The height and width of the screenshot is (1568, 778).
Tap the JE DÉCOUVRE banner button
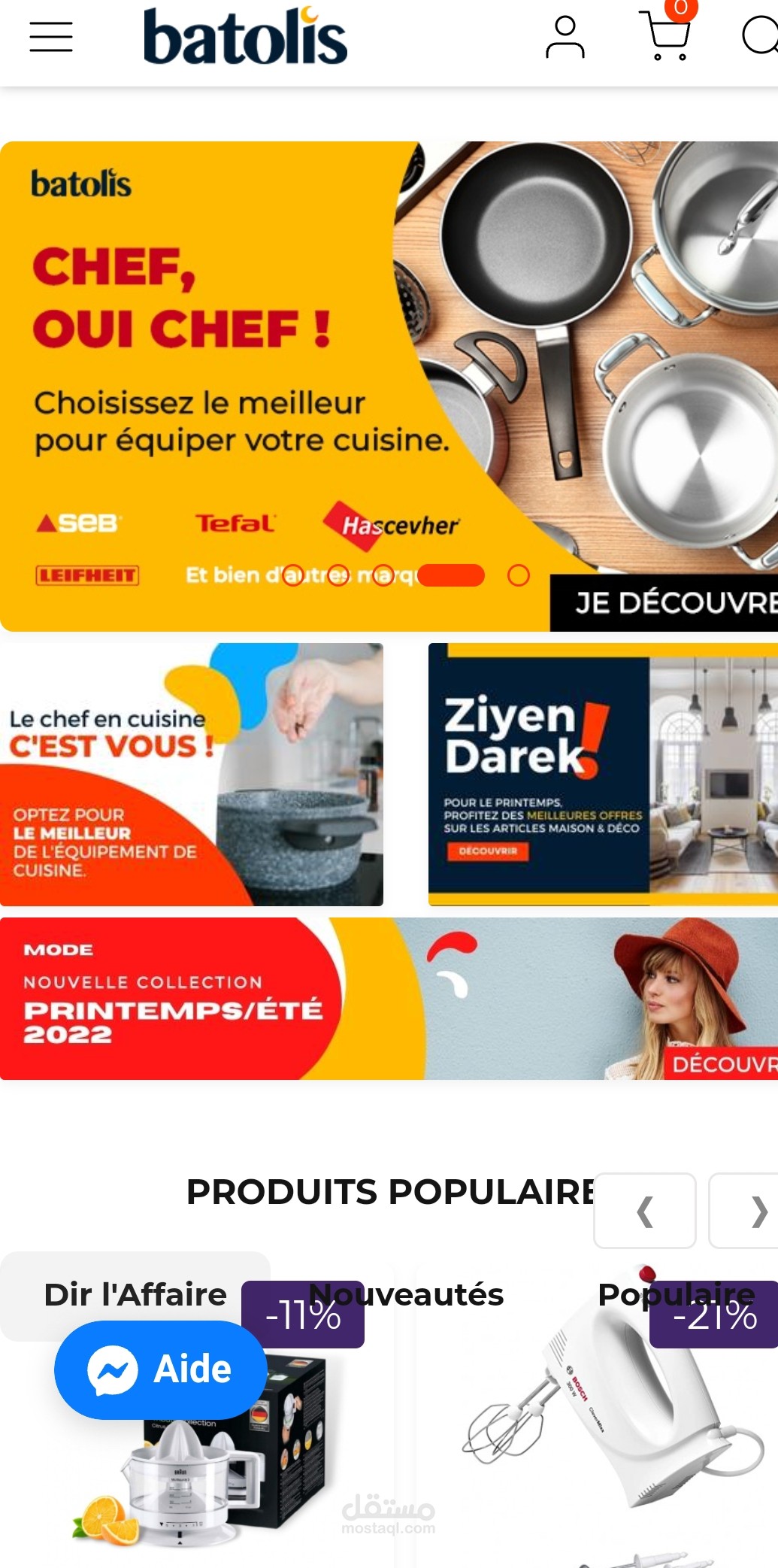[664, 603]
